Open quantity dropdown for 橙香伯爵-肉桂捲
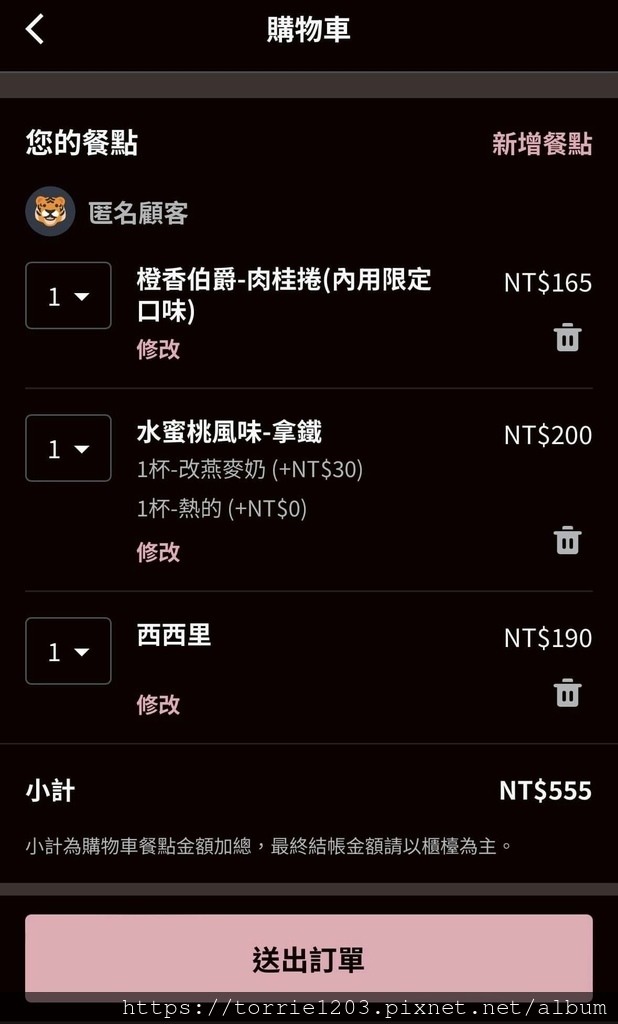Image resolution: width=618 pixels, height=1024 pixels. [68, 296]
